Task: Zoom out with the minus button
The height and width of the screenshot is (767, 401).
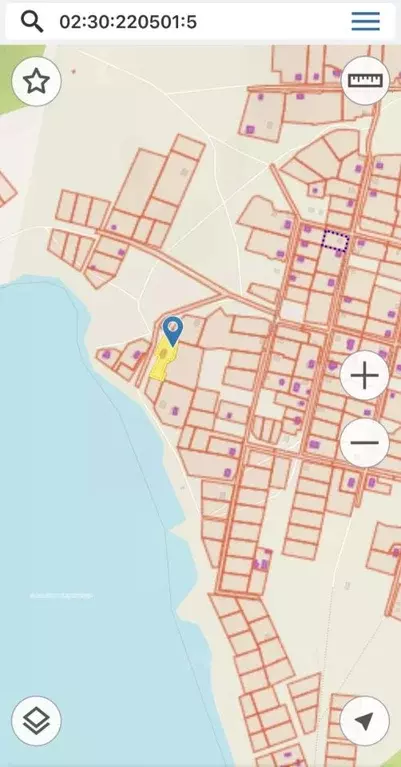Action: tap(364, 443)
